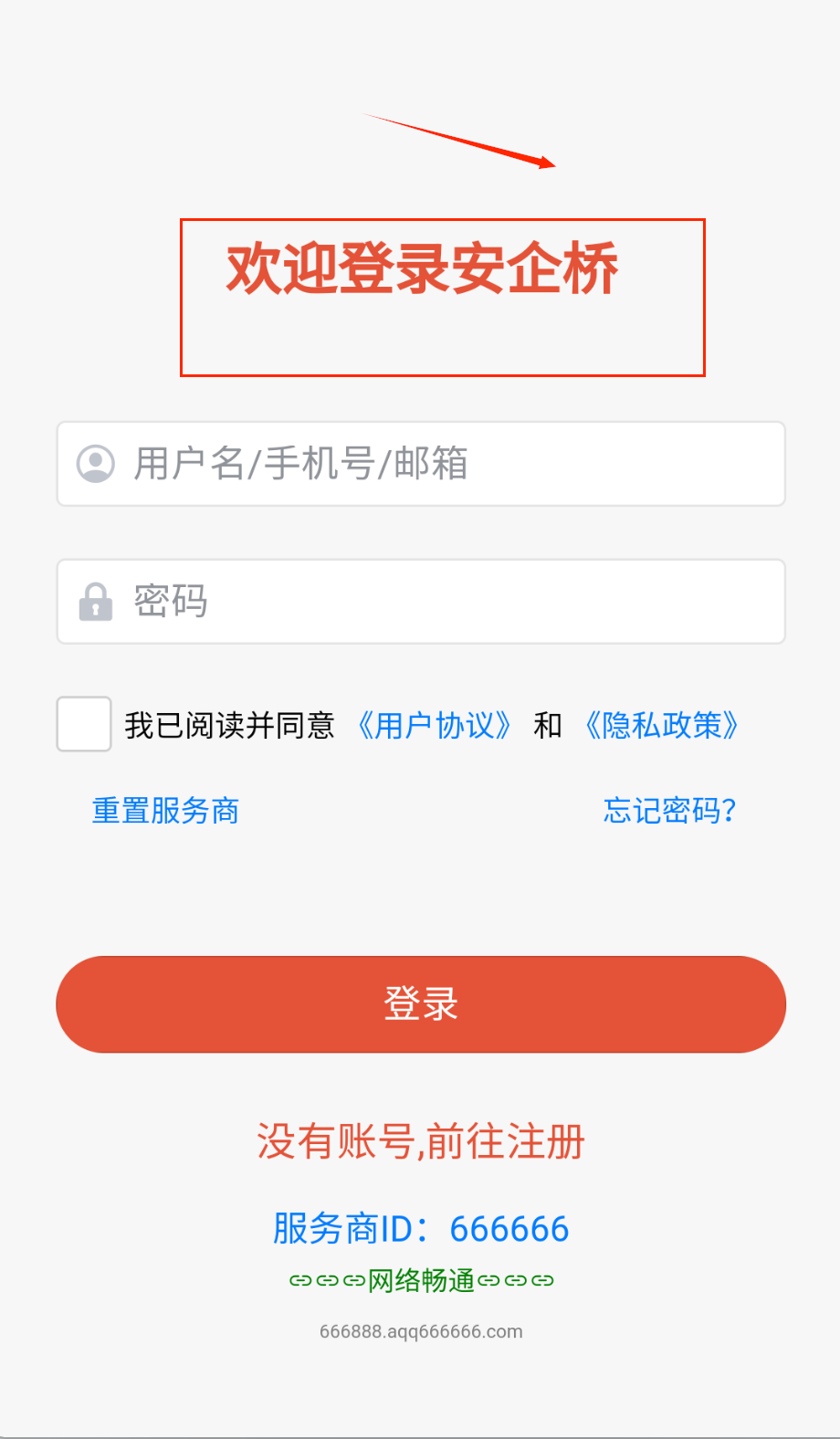The image size is (840, 1439).
Task: Check the agreement checkbox
Action: tap(84, 724)
